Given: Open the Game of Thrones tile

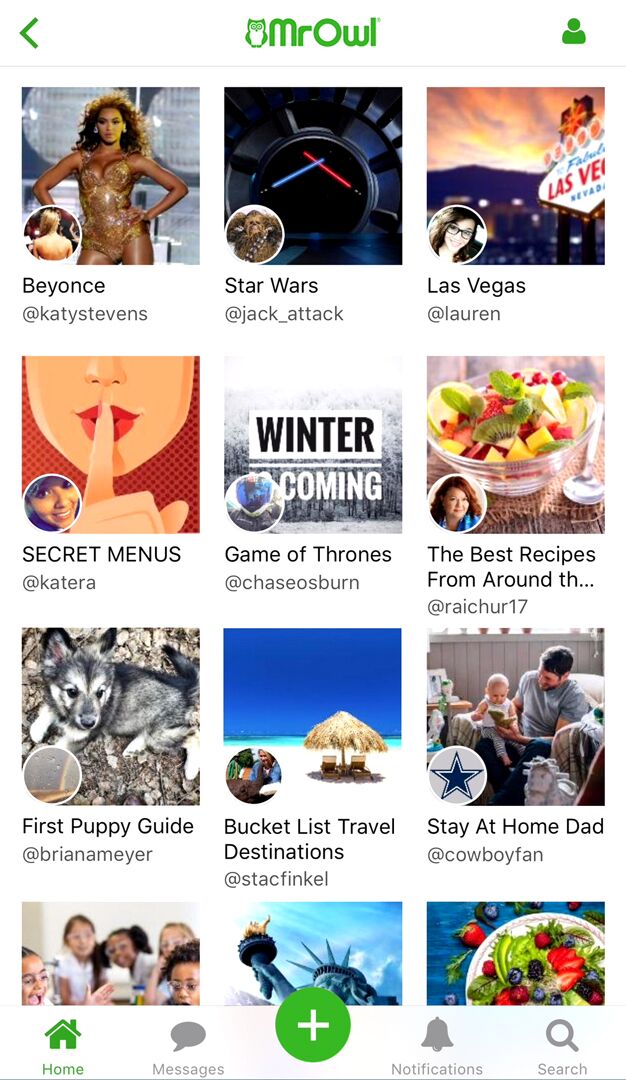Looking at the screenshot, I should [313, 445].
